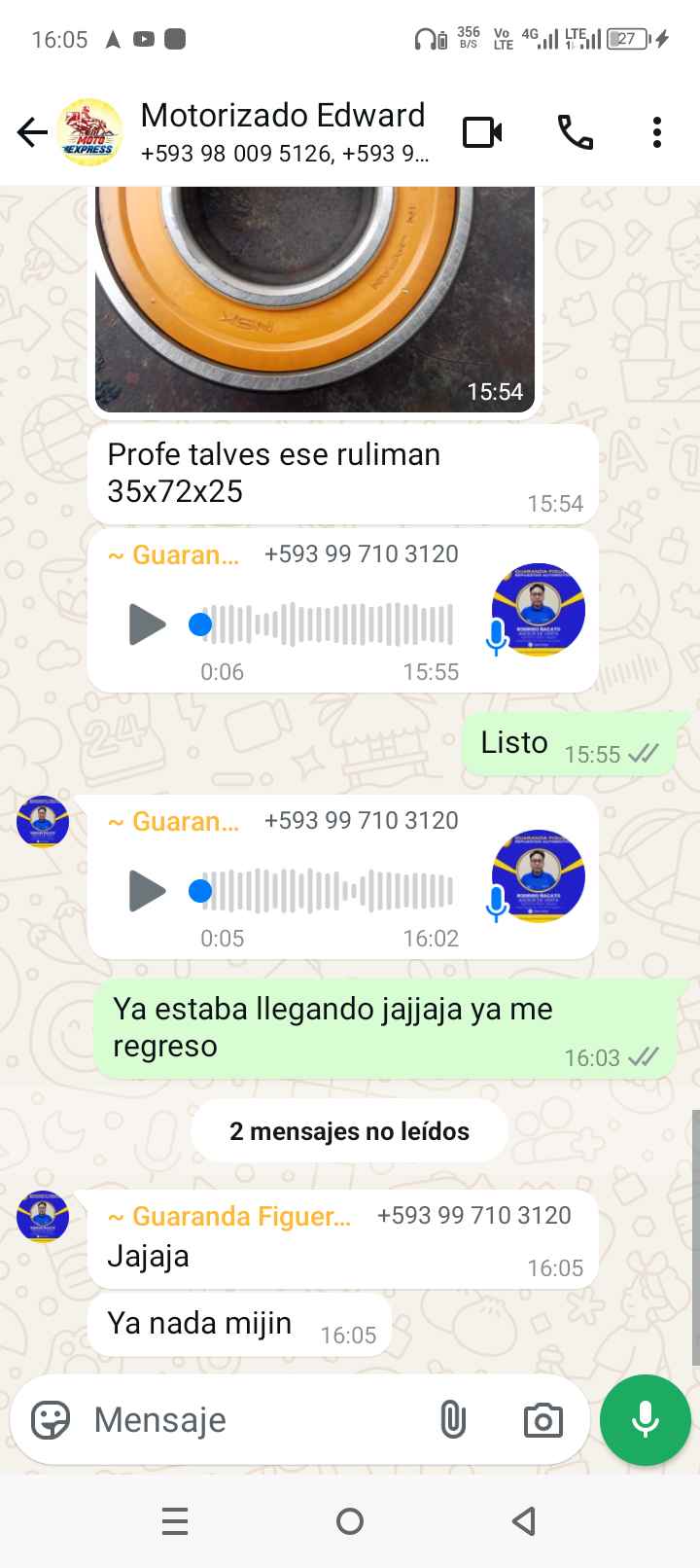700x1568 pixels.
Task: Open the overflow menu
Action: [x=657, y=132]
